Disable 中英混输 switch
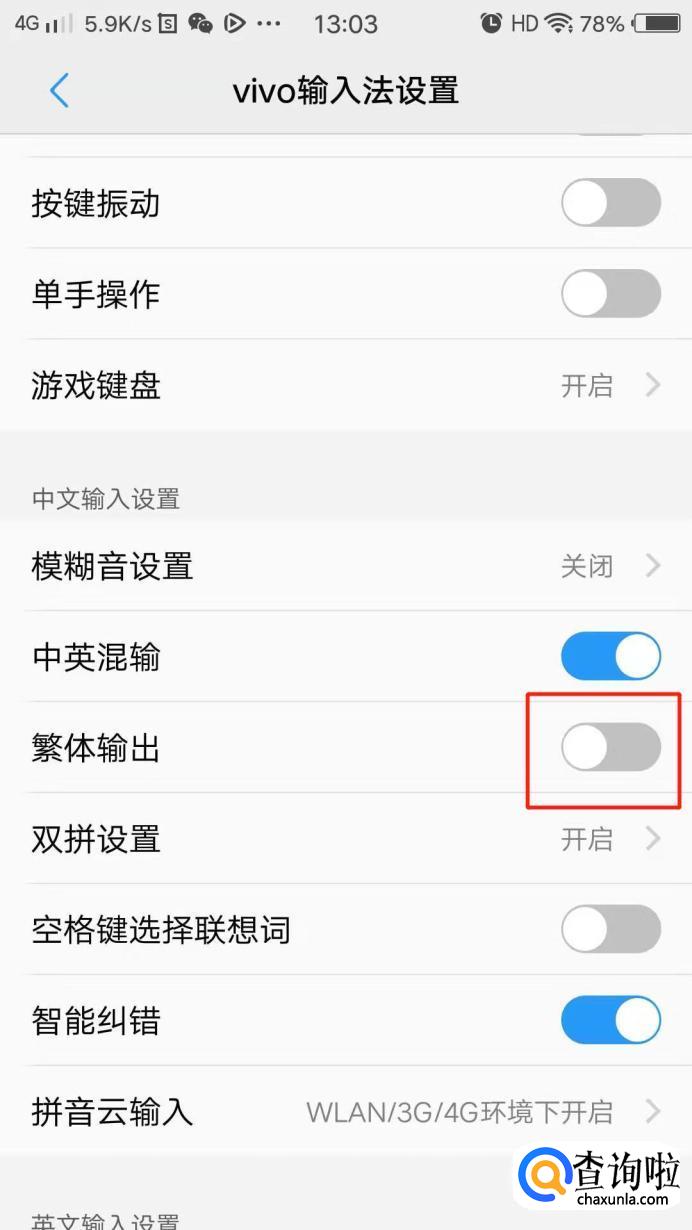This screenshot has height=1230, width=692. click(610, 657)
